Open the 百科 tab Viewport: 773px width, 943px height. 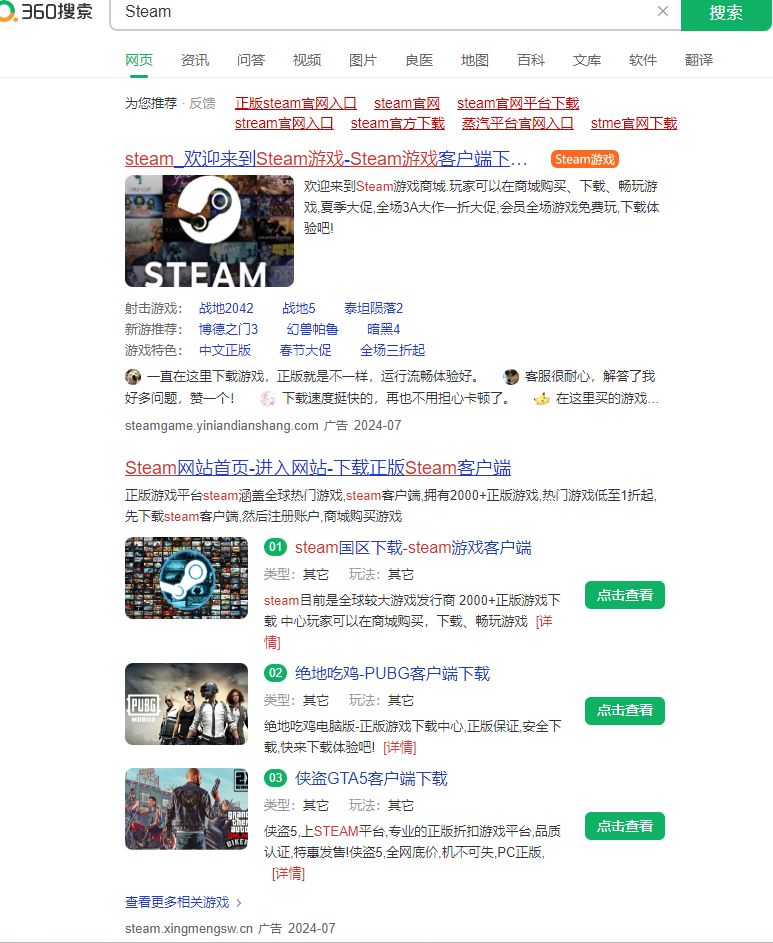tap(530, 60)
